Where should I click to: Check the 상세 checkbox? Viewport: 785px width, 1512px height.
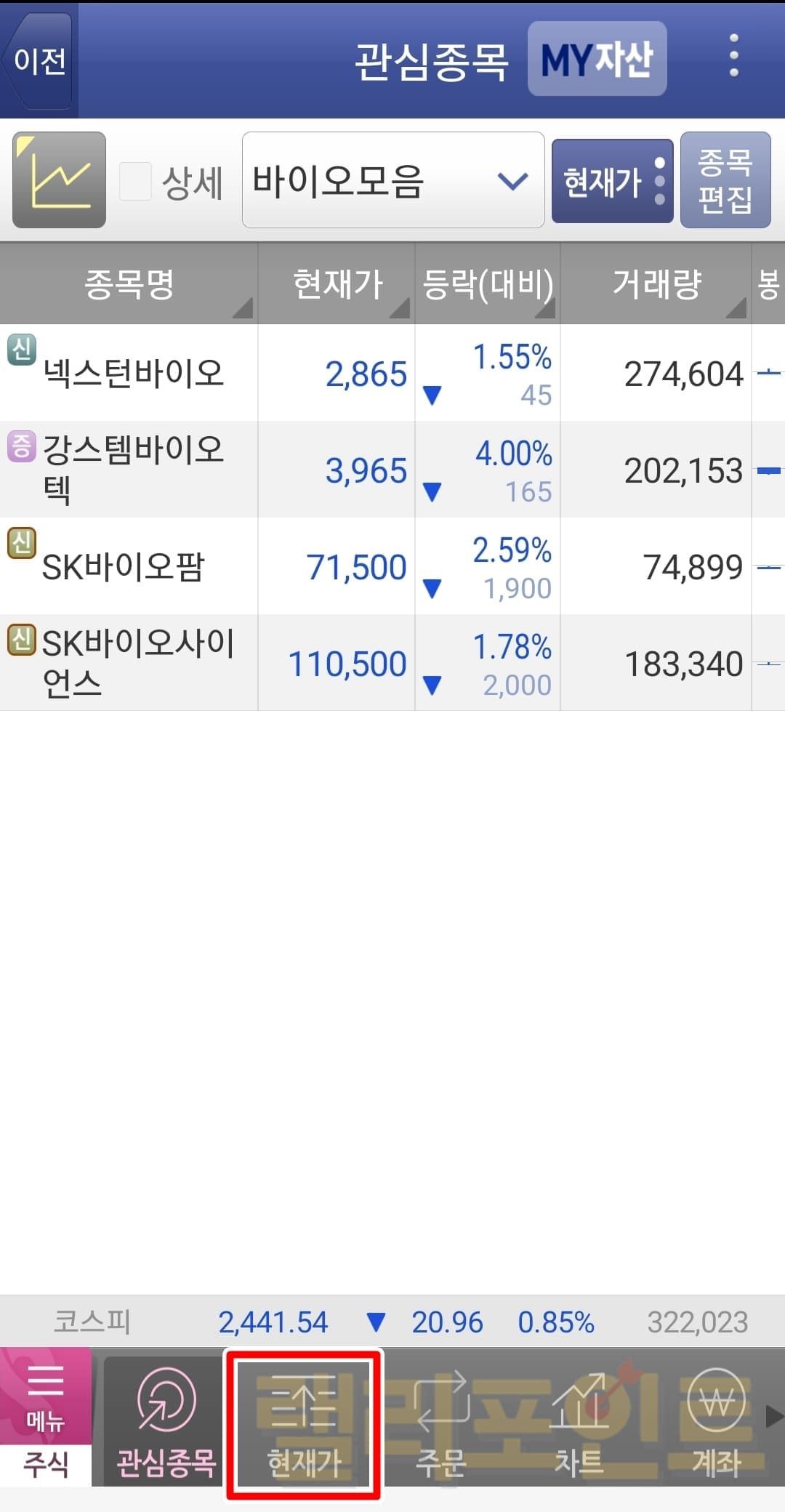136,181
